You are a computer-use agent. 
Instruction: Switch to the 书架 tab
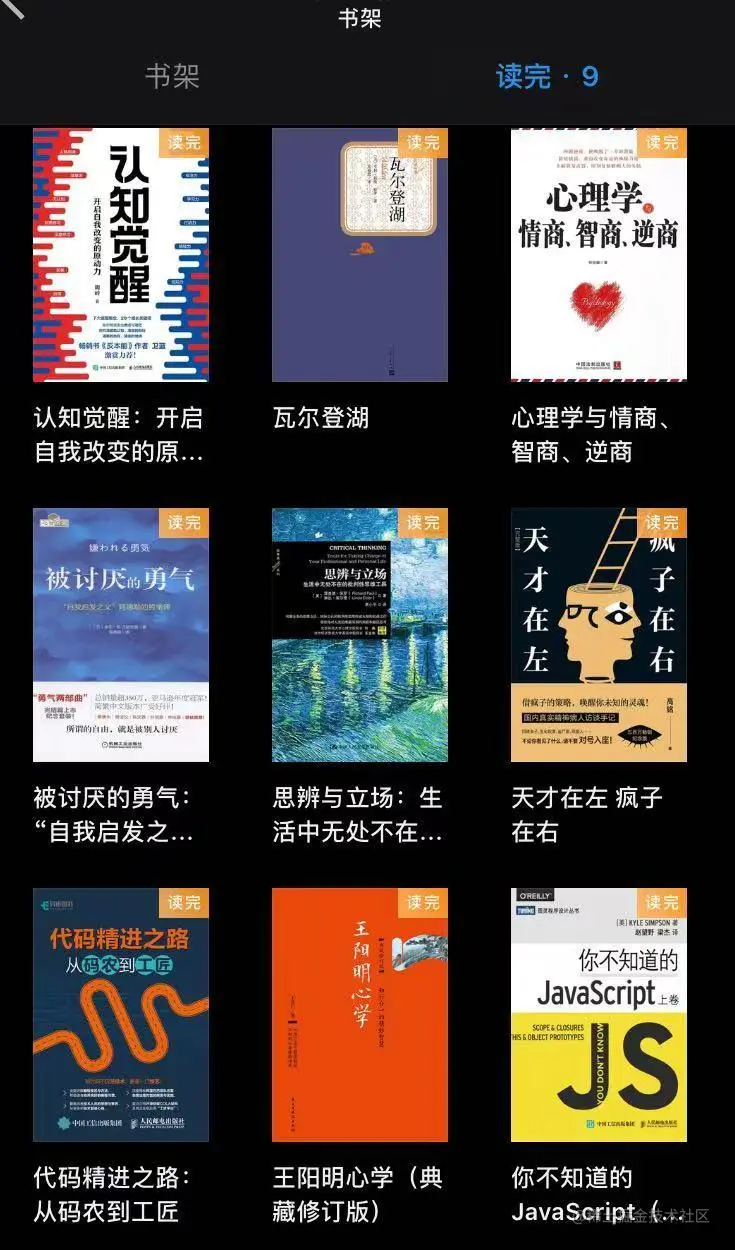[172, 77]
